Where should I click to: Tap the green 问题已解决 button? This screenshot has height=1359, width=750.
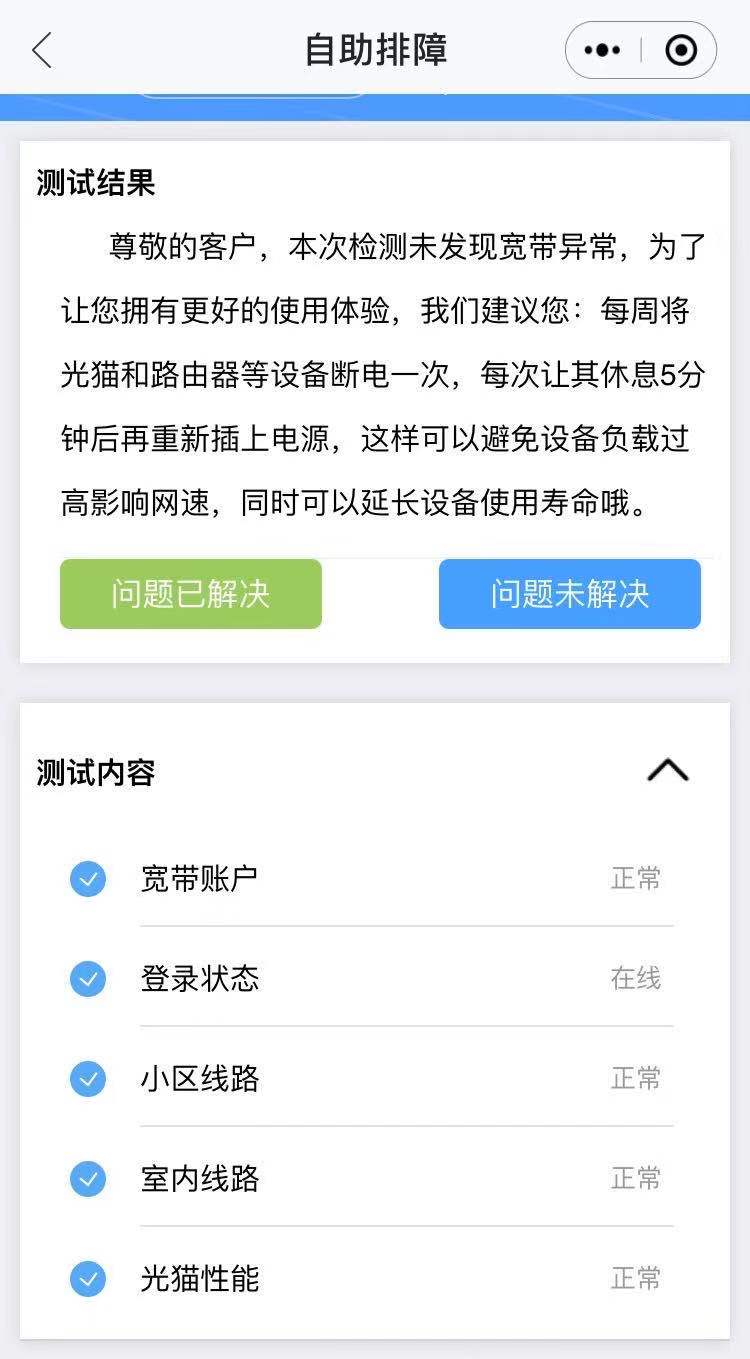click(190, 594)
